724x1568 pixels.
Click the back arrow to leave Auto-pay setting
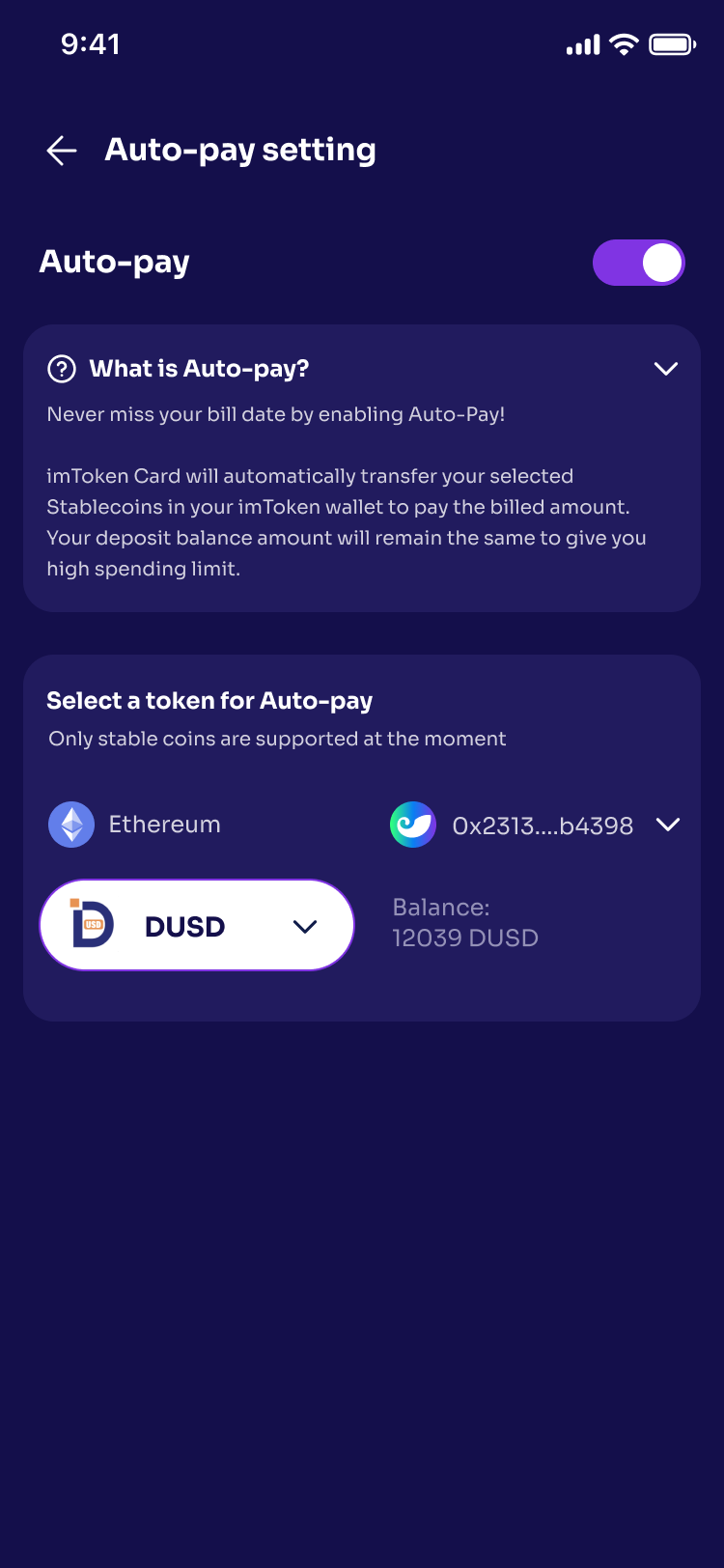click(61, 151)
